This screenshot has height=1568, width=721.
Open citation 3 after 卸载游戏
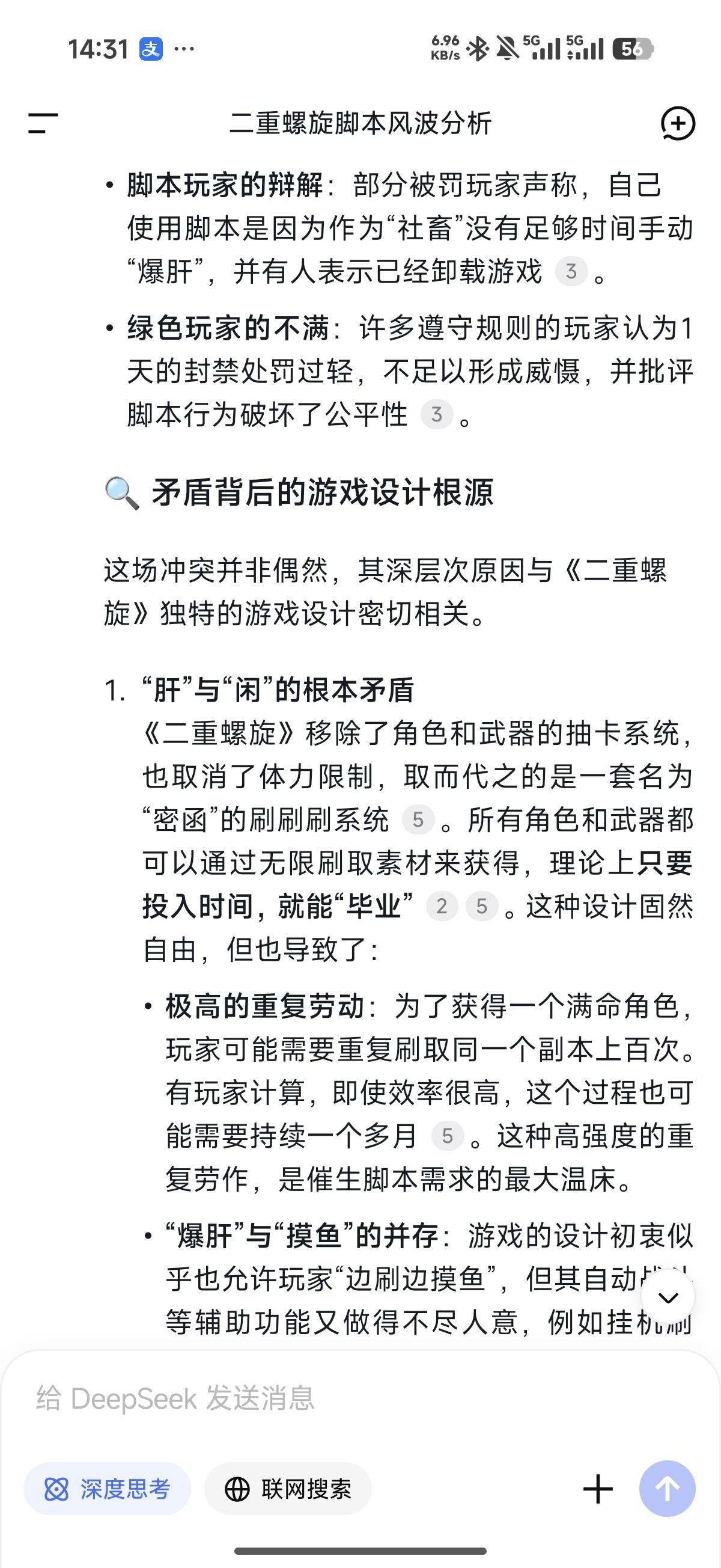571,272
